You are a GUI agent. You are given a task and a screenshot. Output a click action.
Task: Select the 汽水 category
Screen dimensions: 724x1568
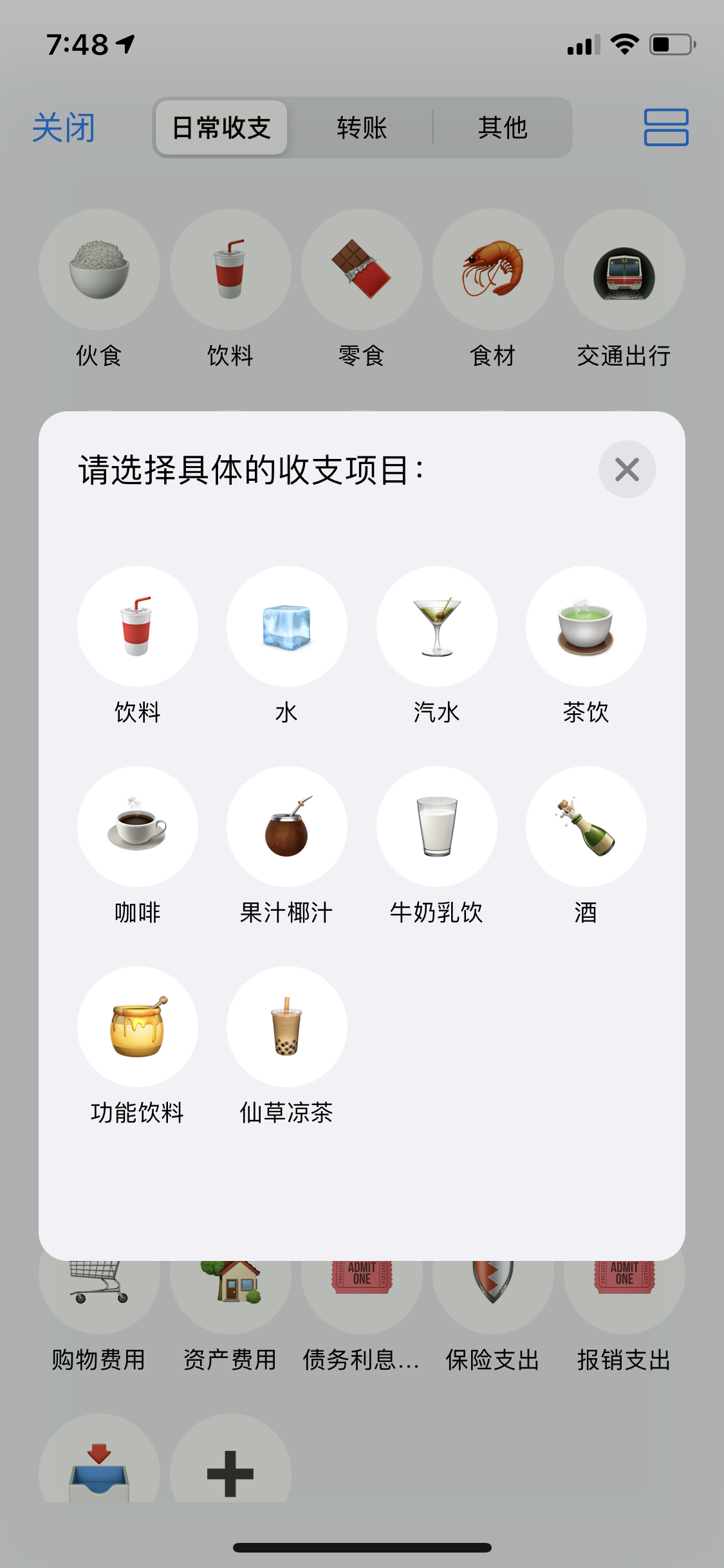437,626
